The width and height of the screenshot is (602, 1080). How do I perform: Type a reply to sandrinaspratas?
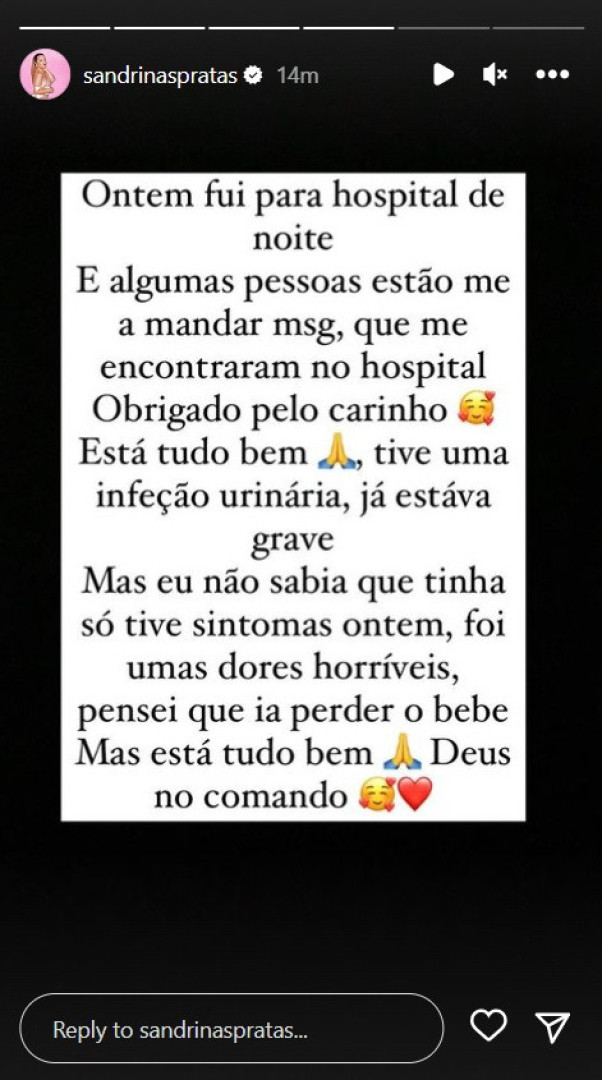pos(231,1028)
